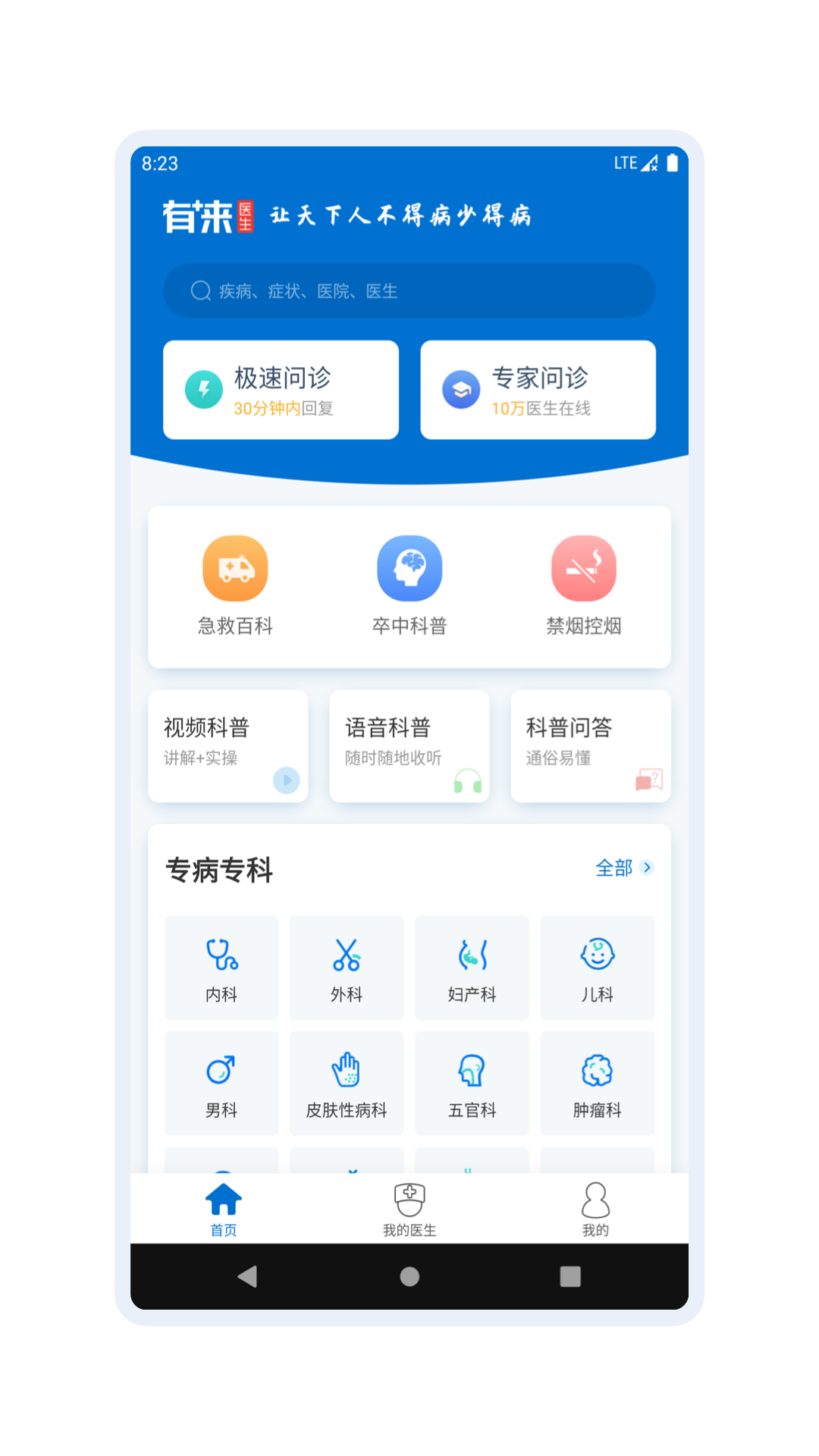This screenshot has width=819, height=1456.
Task: Switch to the 我的医生 tab
Action: [409, 1209]
